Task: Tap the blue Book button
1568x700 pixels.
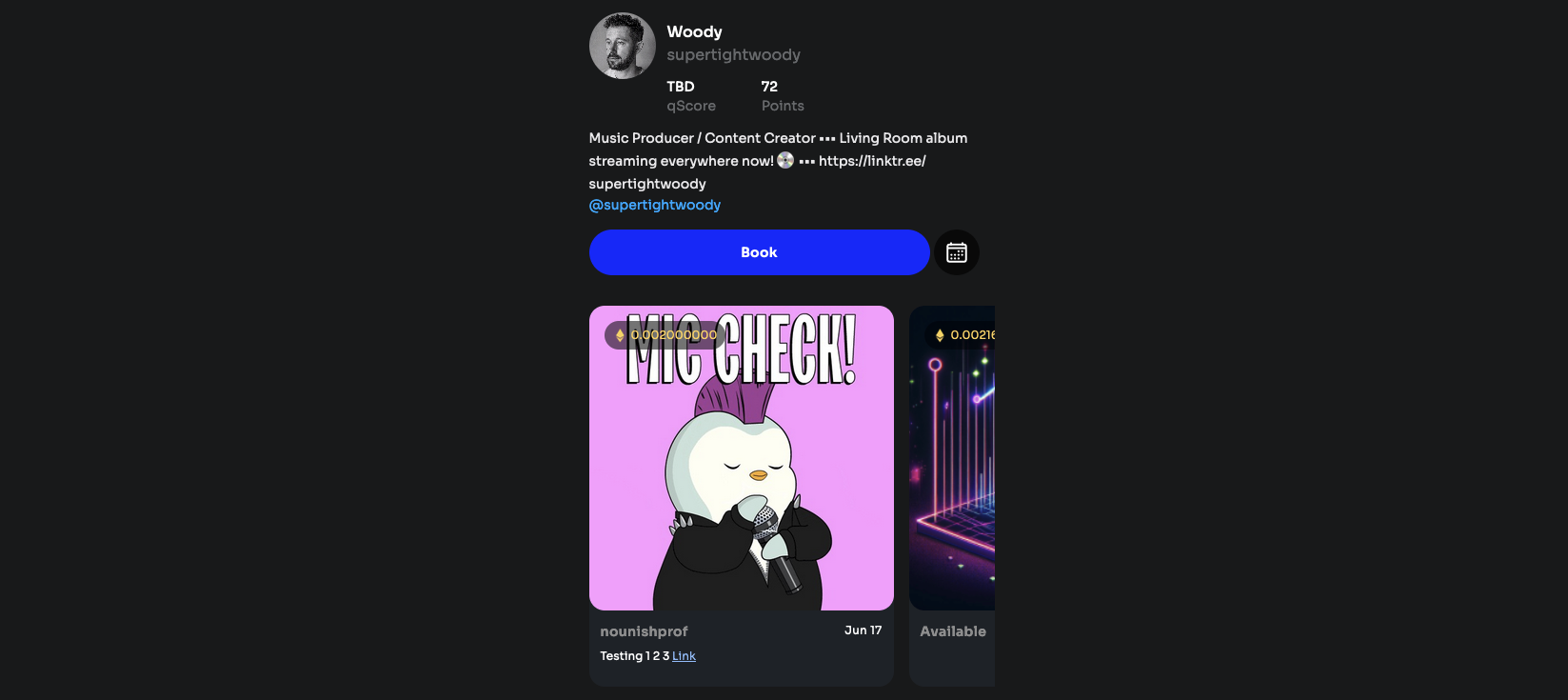Action: tap(759, 252)
